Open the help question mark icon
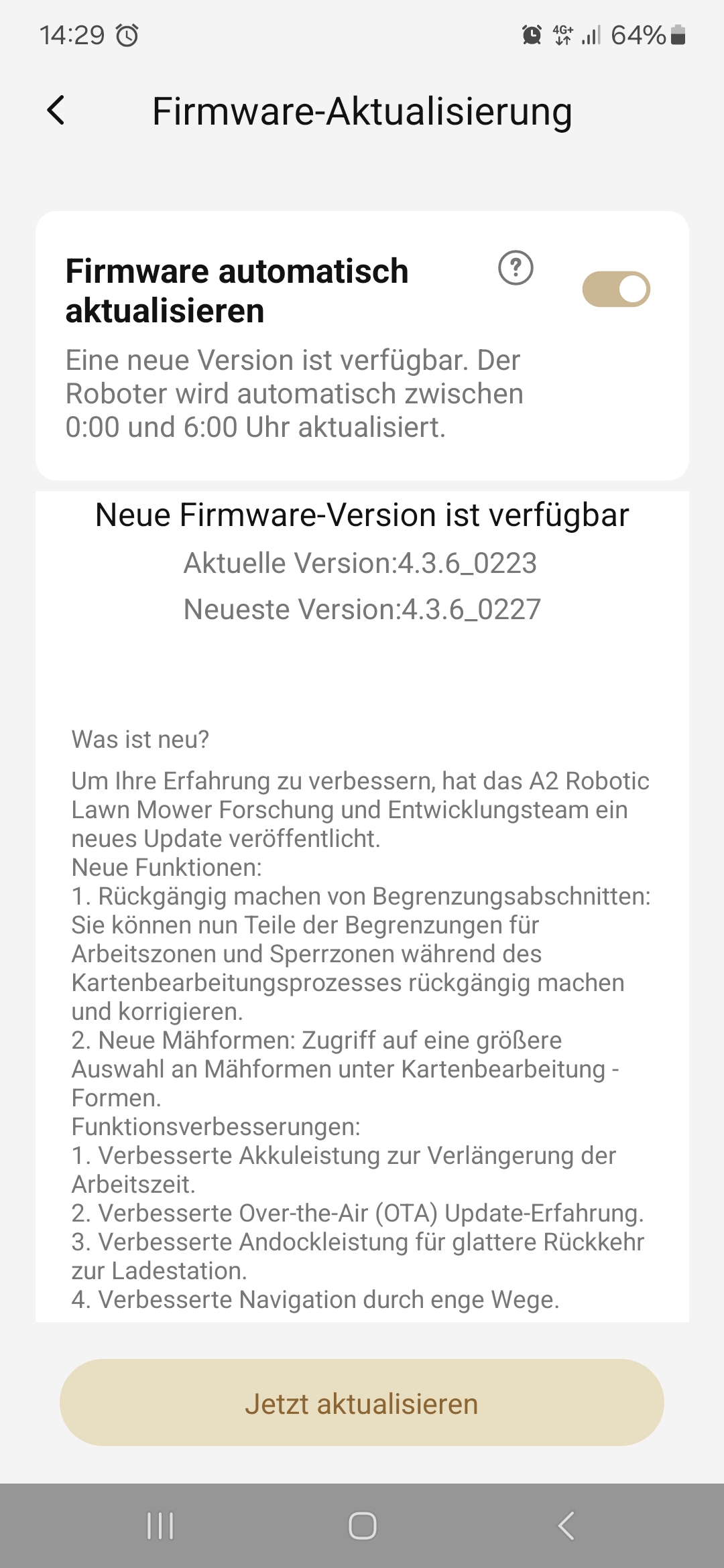The image size is (724, 1568). [x=516, y=269]
